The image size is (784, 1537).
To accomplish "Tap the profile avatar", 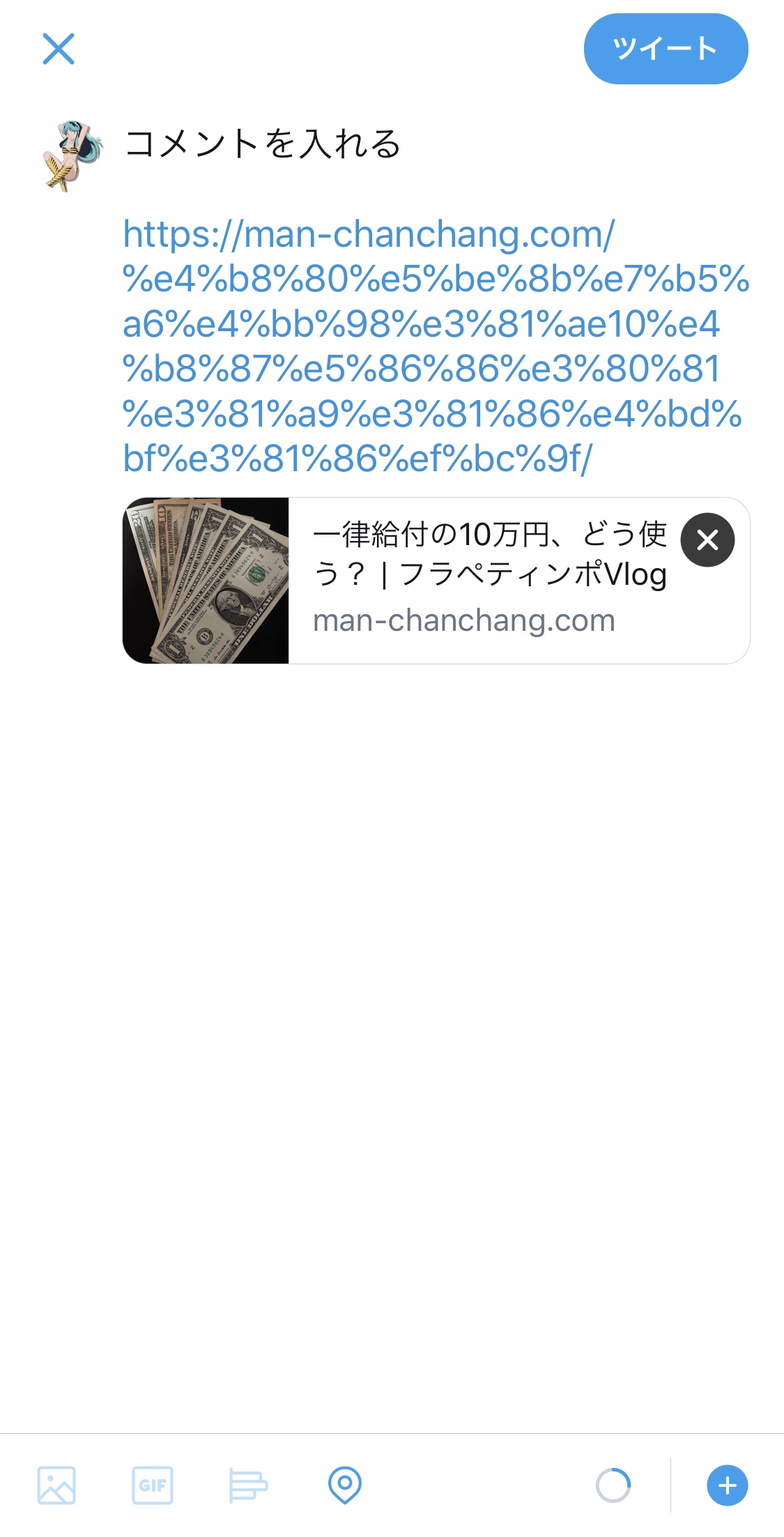I will pos(72,156).
